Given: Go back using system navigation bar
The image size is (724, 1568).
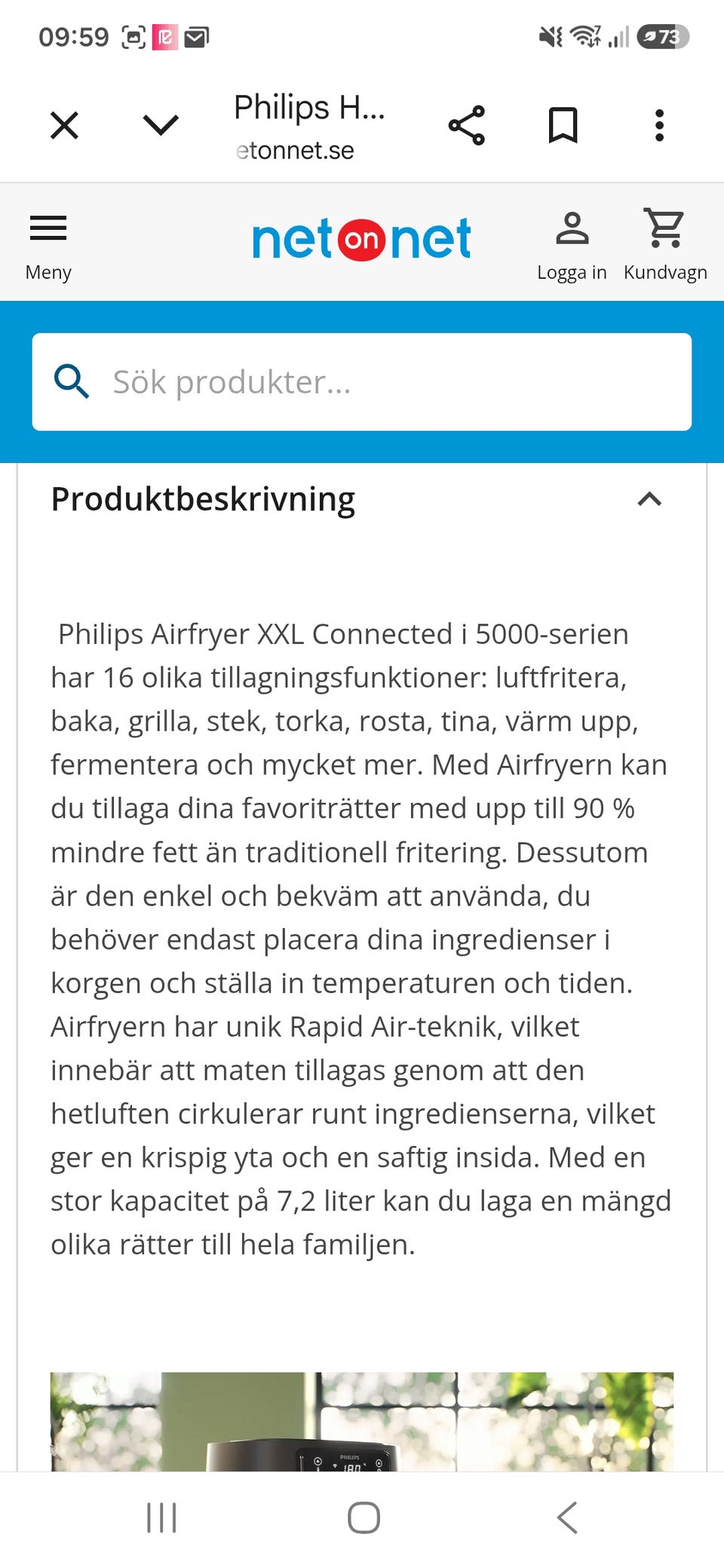Looking at the screenshot, I should (x=567, y=1517).
